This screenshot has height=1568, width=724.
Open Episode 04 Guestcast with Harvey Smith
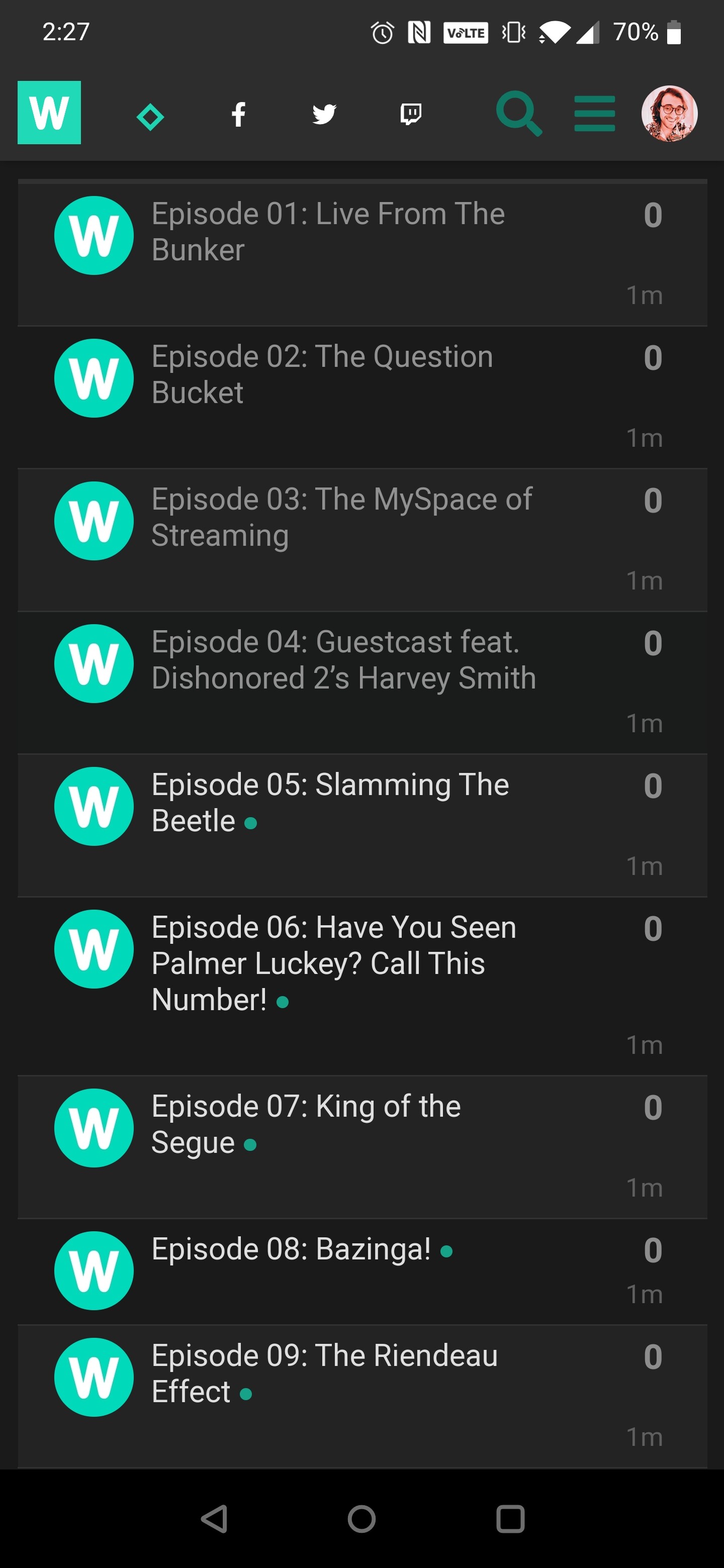point(343,660)
